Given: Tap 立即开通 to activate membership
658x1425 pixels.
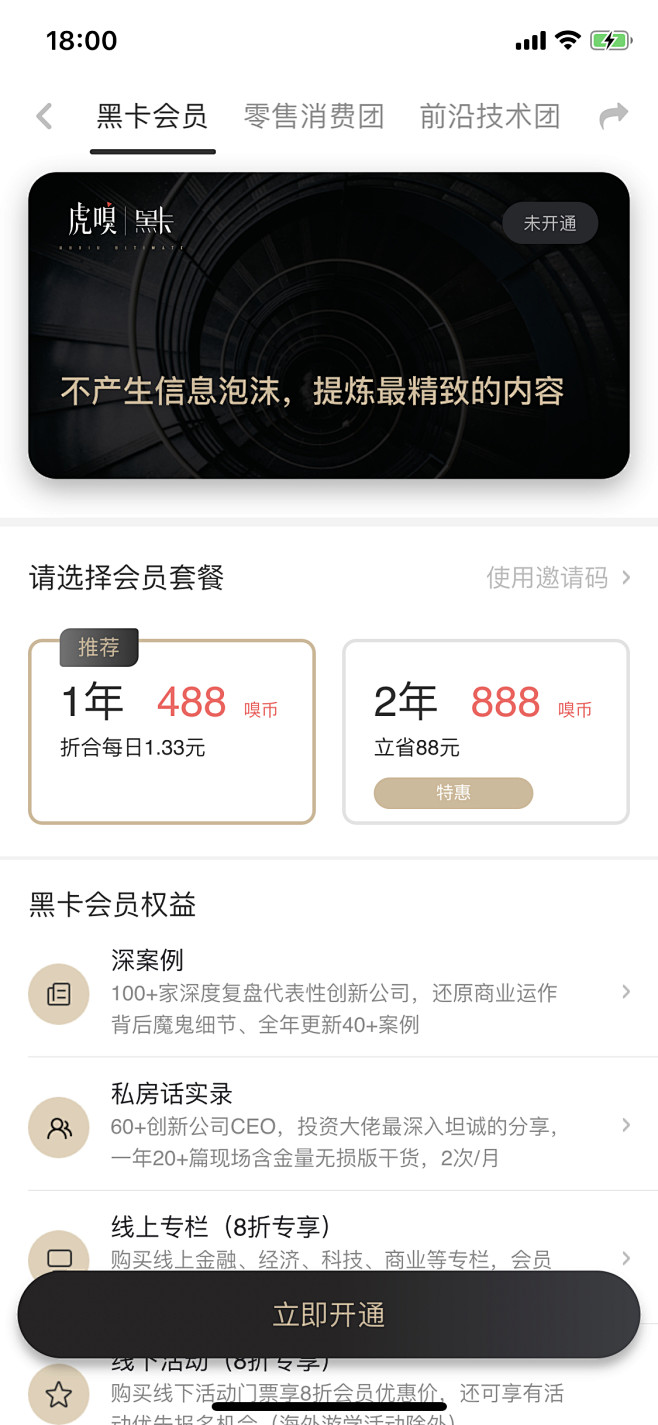Looking at the screenshot, I should point(329,1314).
